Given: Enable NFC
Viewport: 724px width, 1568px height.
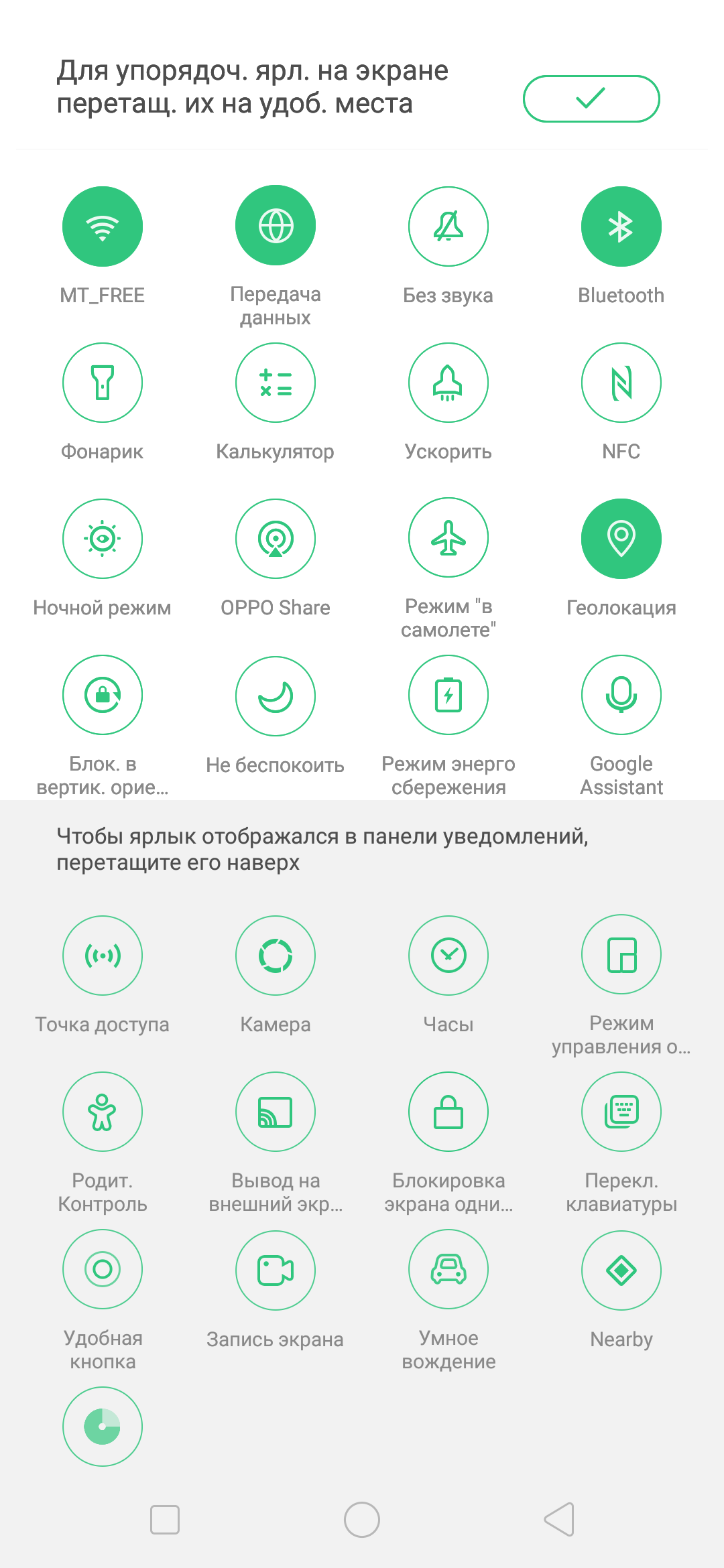Looking at the screenshot, I should [x=621, y=383].
